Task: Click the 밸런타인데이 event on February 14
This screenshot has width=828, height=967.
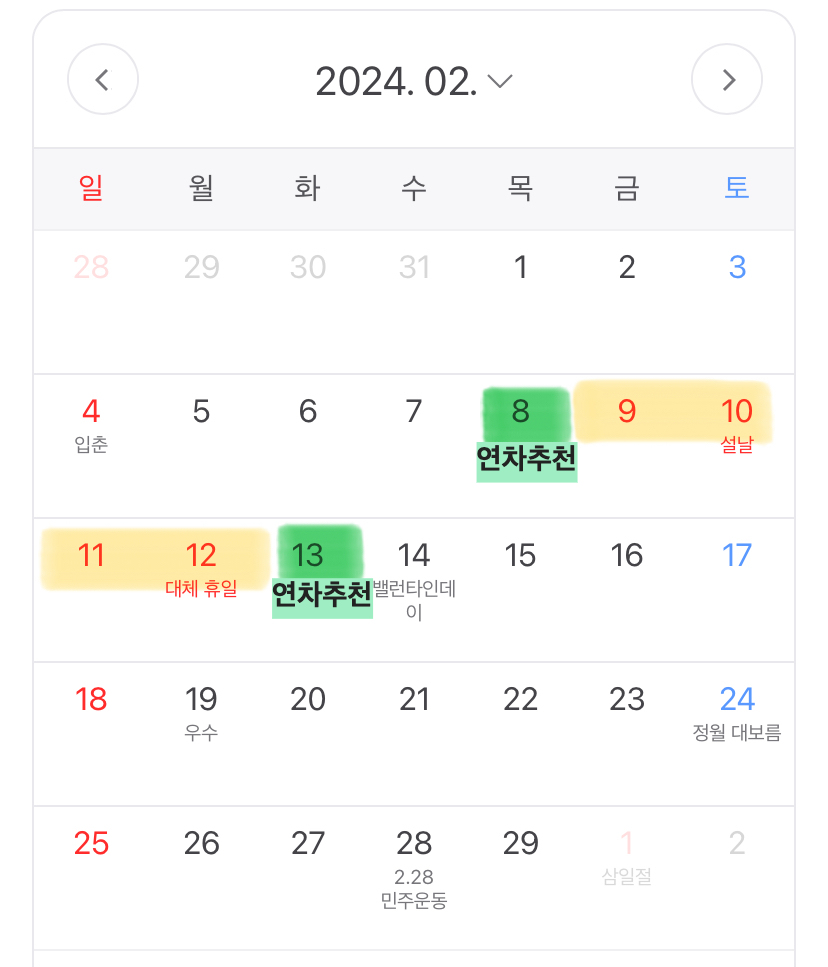Action: (414, 601)
